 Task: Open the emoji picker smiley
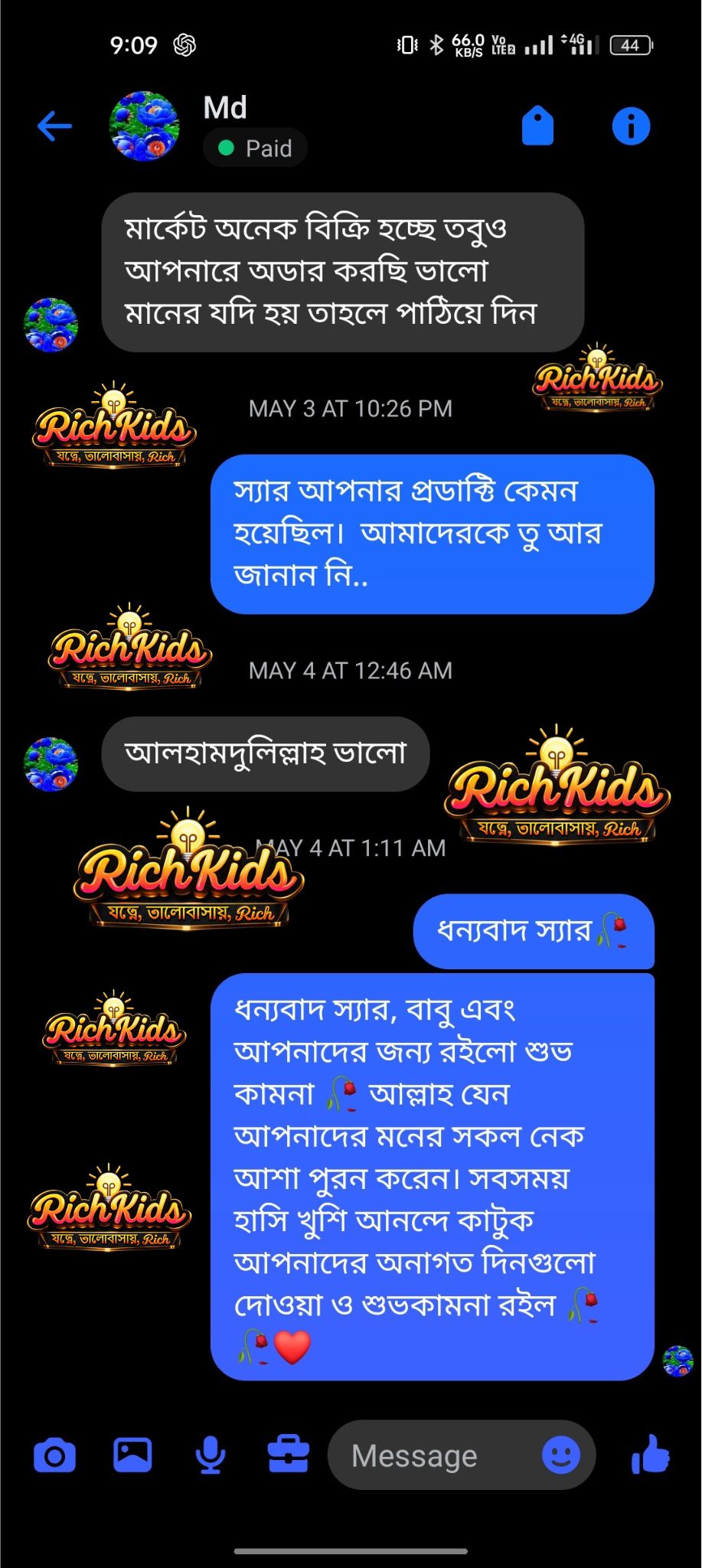coord(560,1455)
